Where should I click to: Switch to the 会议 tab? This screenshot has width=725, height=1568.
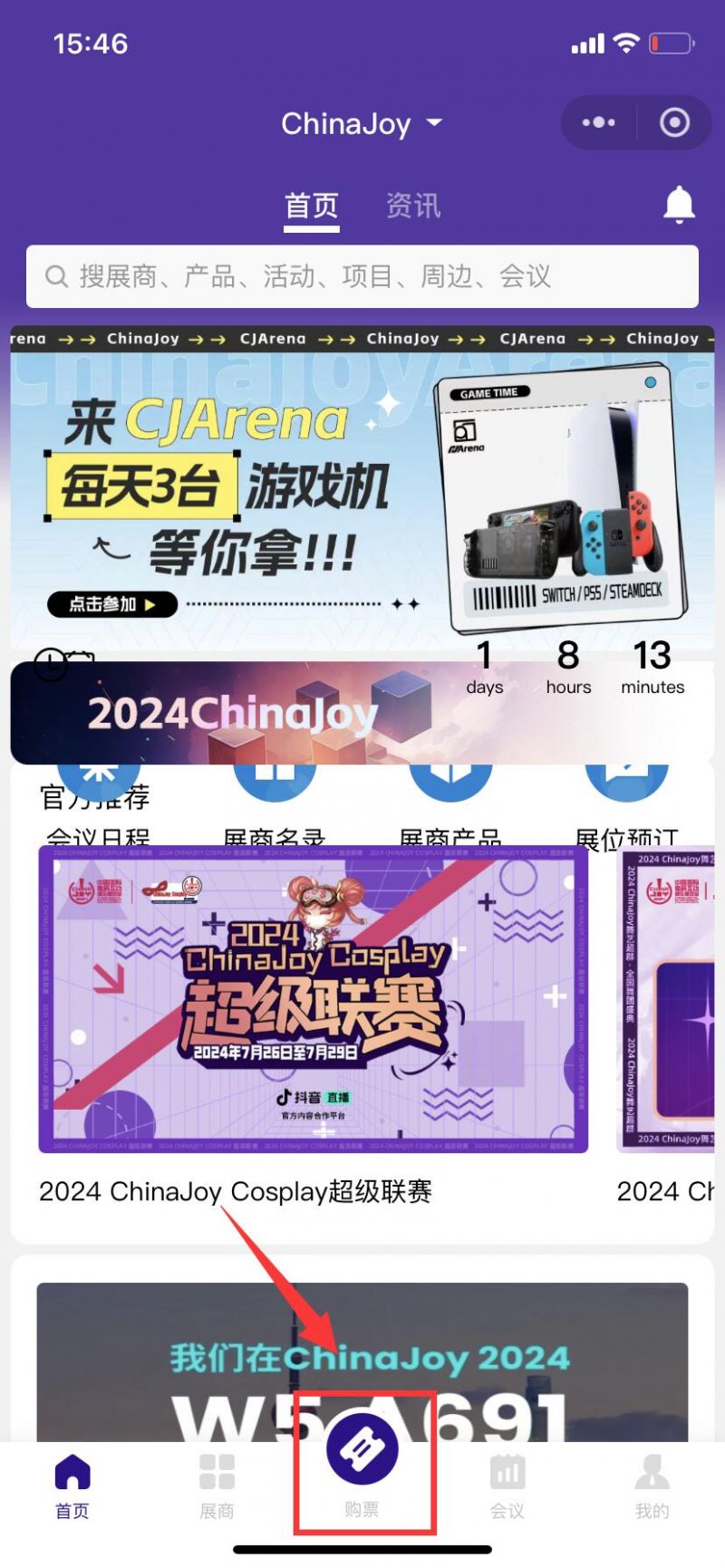click(x=507, y=1486)
